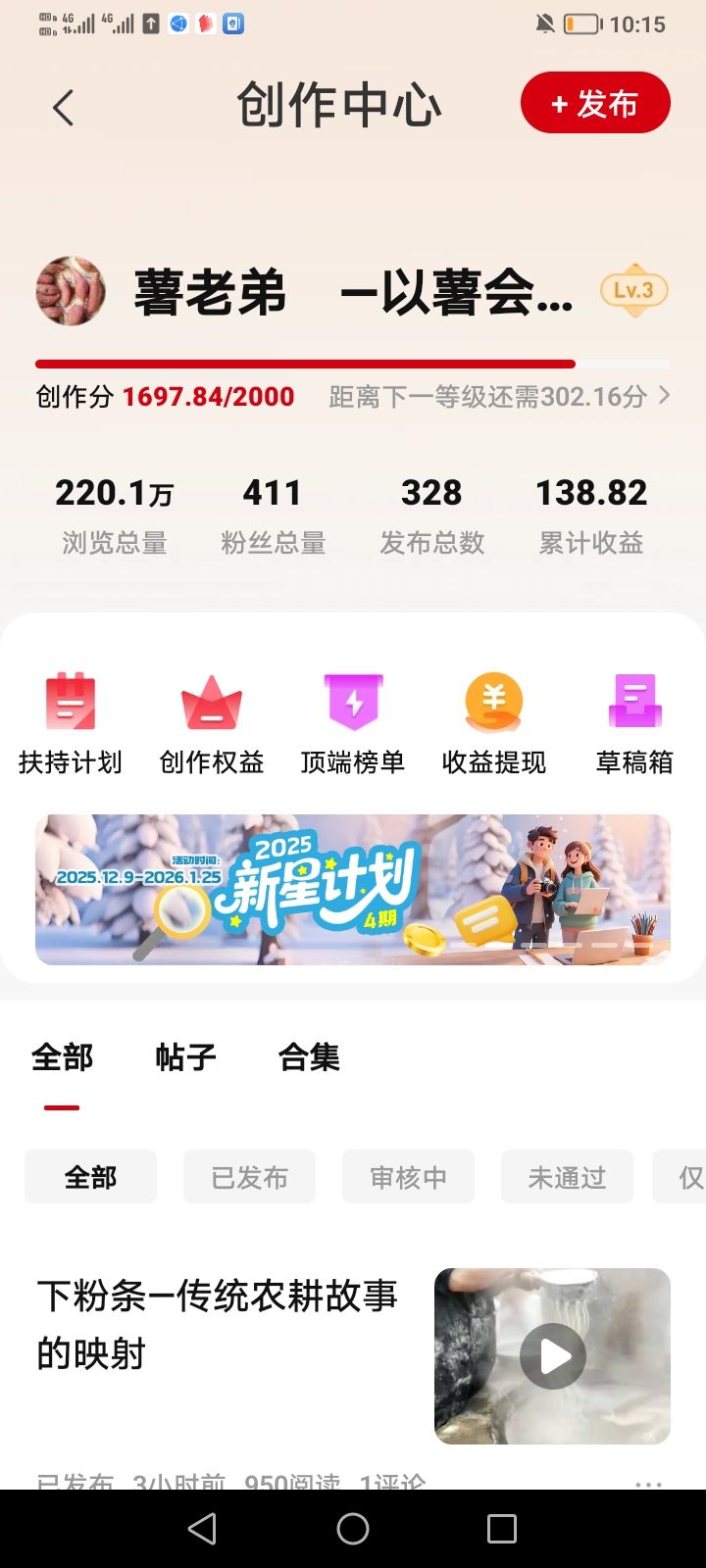Open 距离下一等级还需302.16分 details
This screenshot has height=1568, width=706.
point(498,396)
